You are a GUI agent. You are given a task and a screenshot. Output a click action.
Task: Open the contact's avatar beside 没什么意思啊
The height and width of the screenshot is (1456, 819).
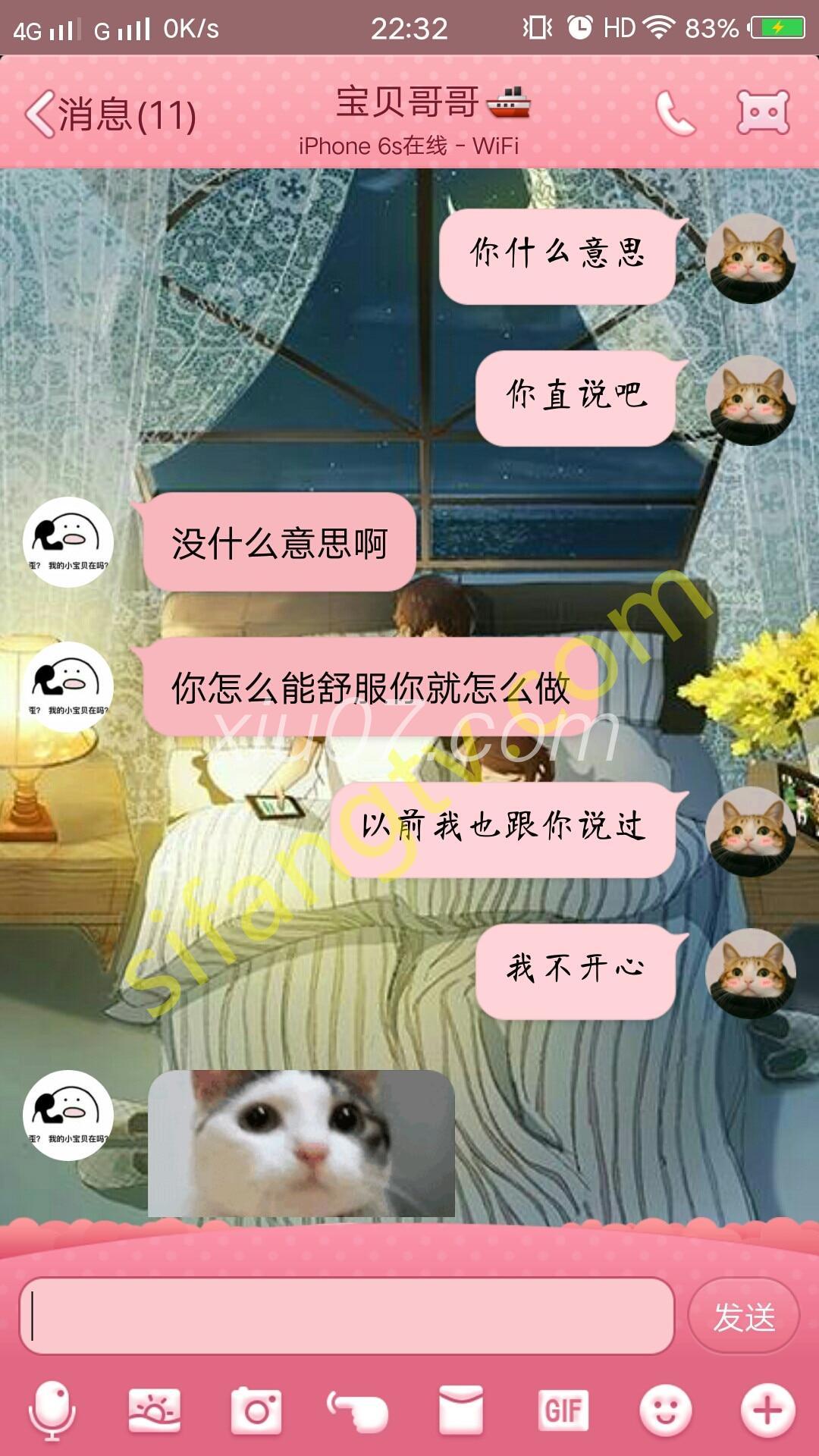(68, 541)
